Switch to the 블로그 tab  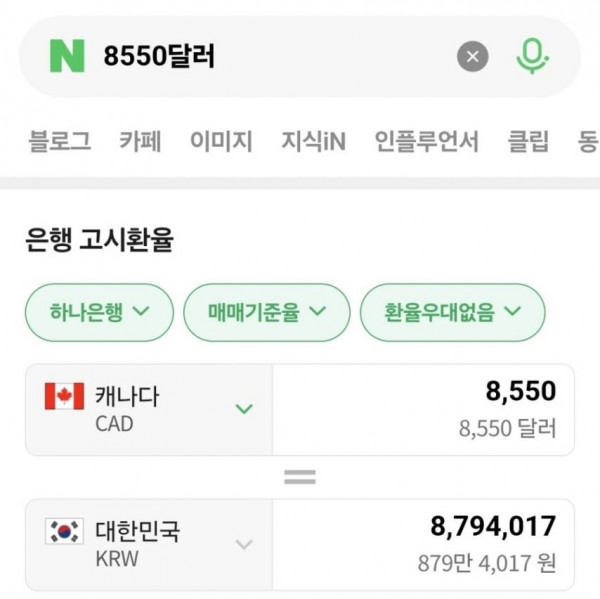click(x=60, y=141)
